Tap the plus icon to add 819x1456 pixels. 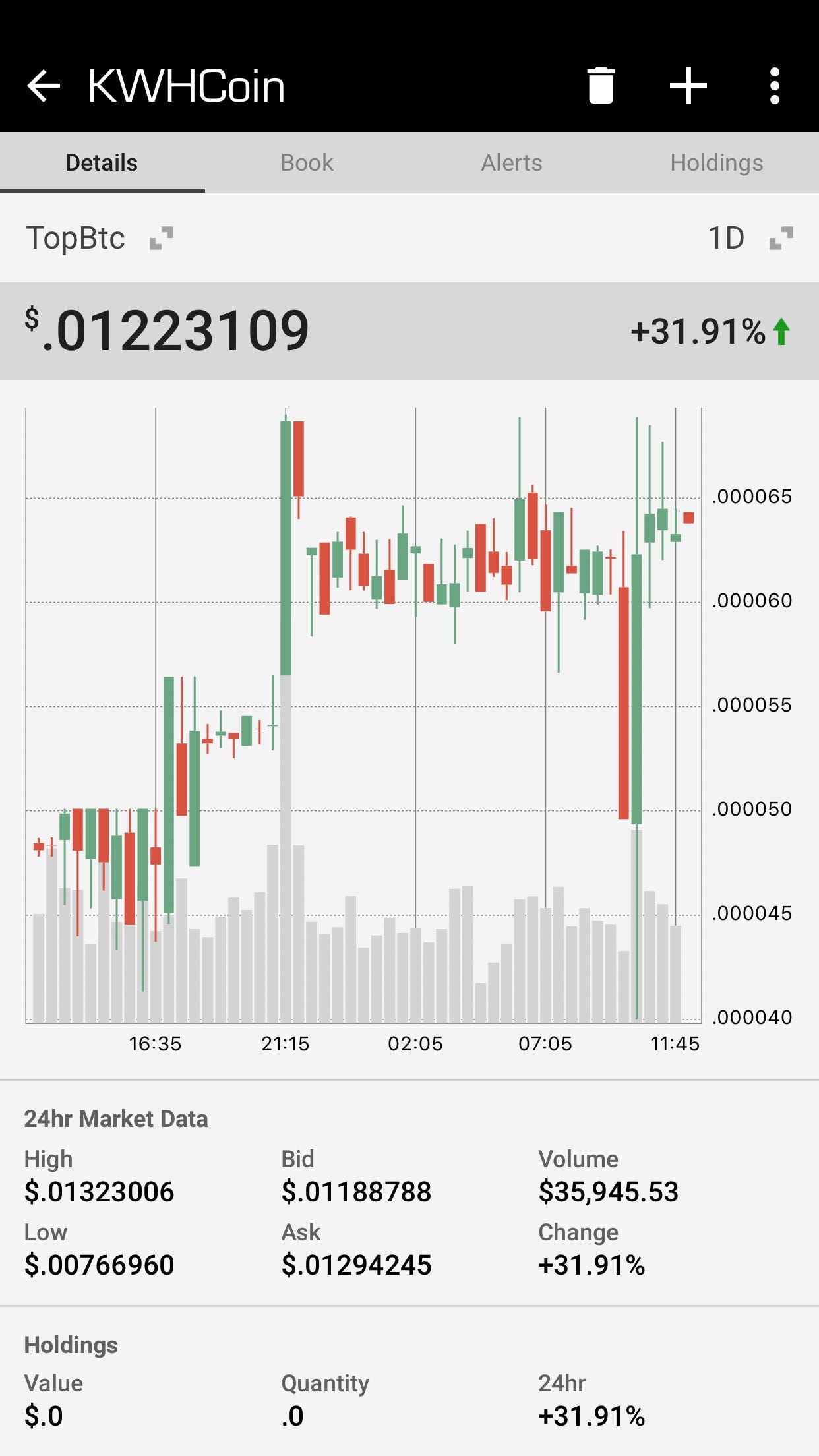coord(688,86)
